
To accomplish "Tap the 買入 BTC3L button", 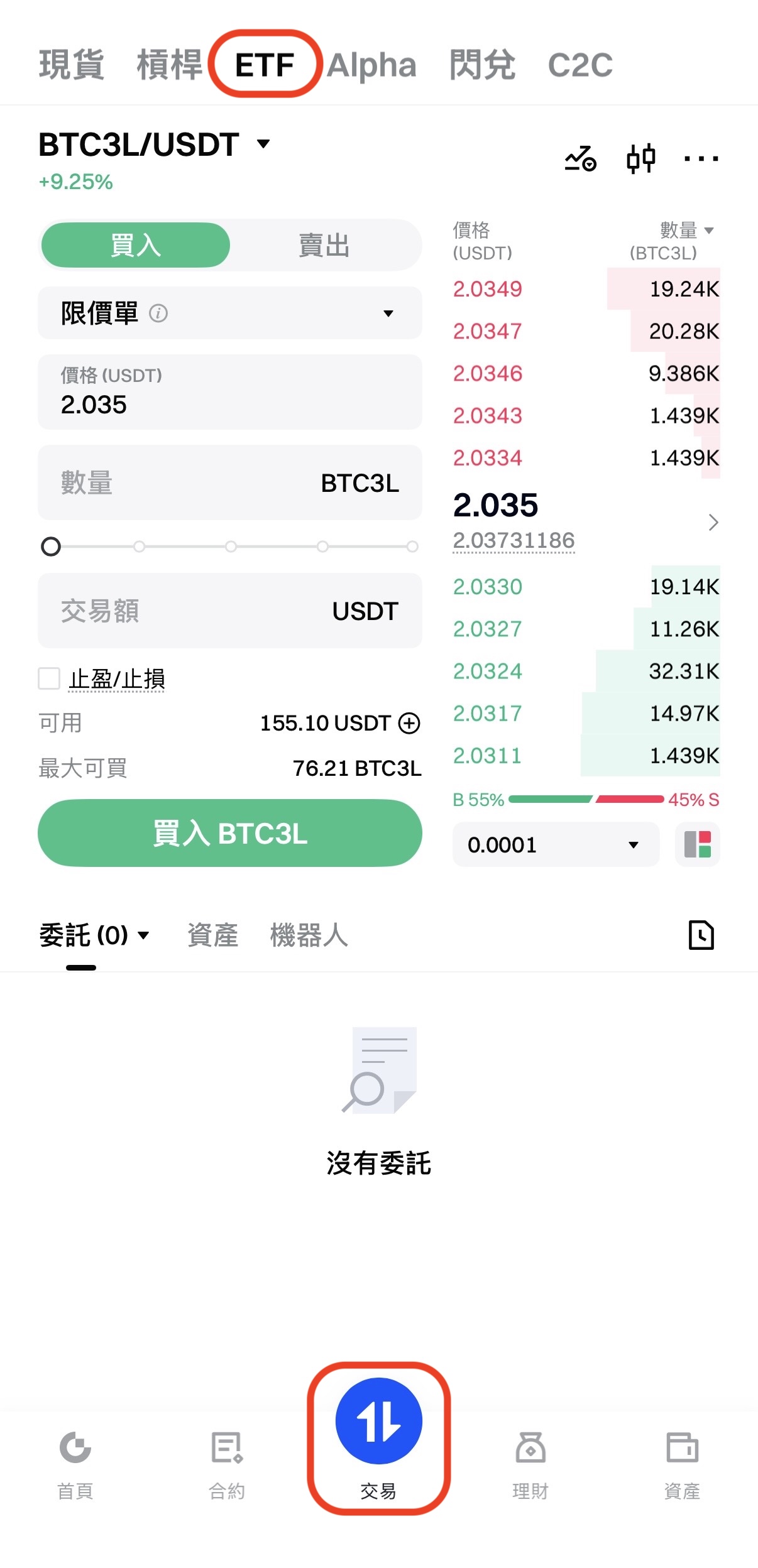I will coord(229,833).
